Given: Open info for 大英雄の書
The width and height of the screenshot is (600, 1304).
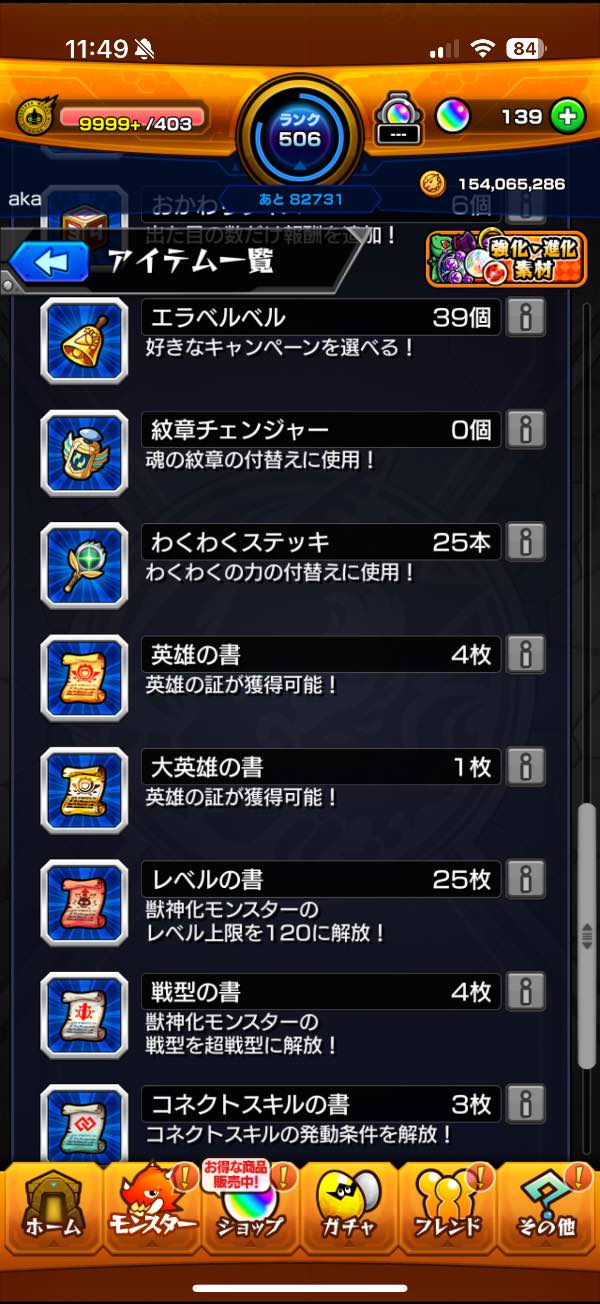Looking at the screenshot, I should [525, 768].
